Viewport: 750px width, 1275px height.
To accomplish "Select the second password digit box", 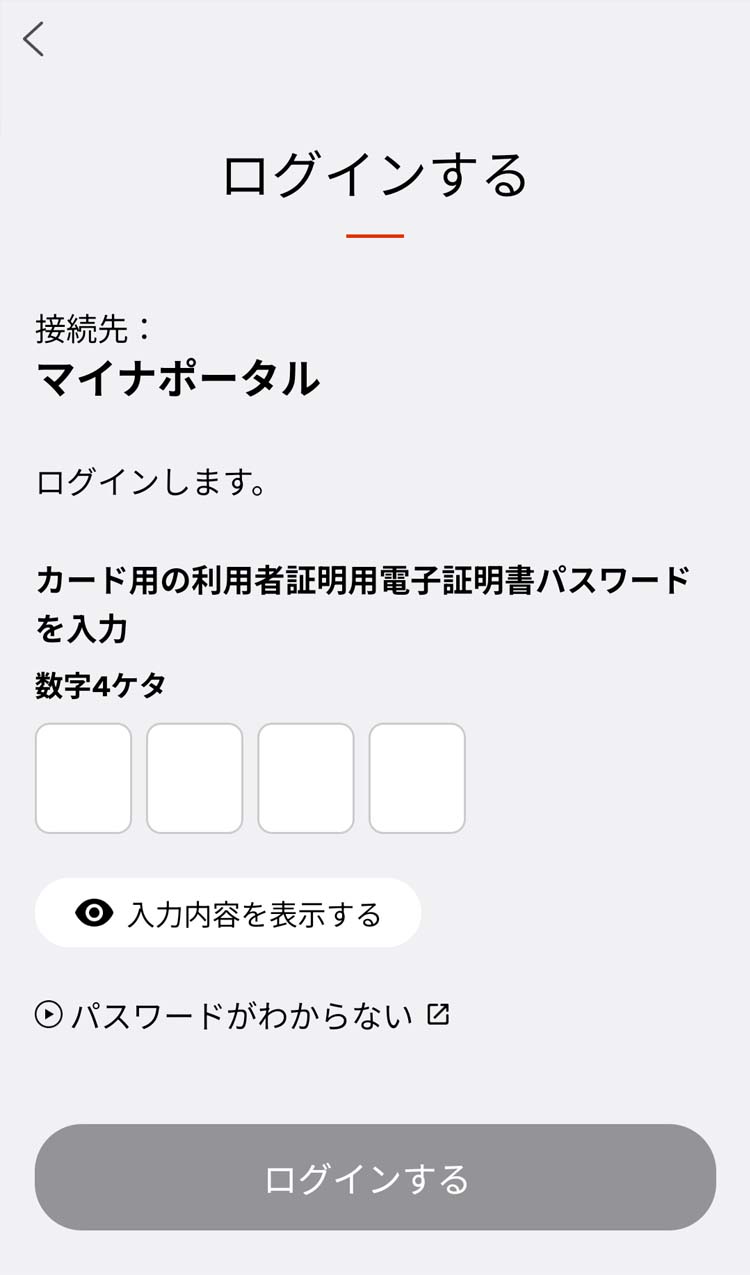I will click(x=194, y=778).
